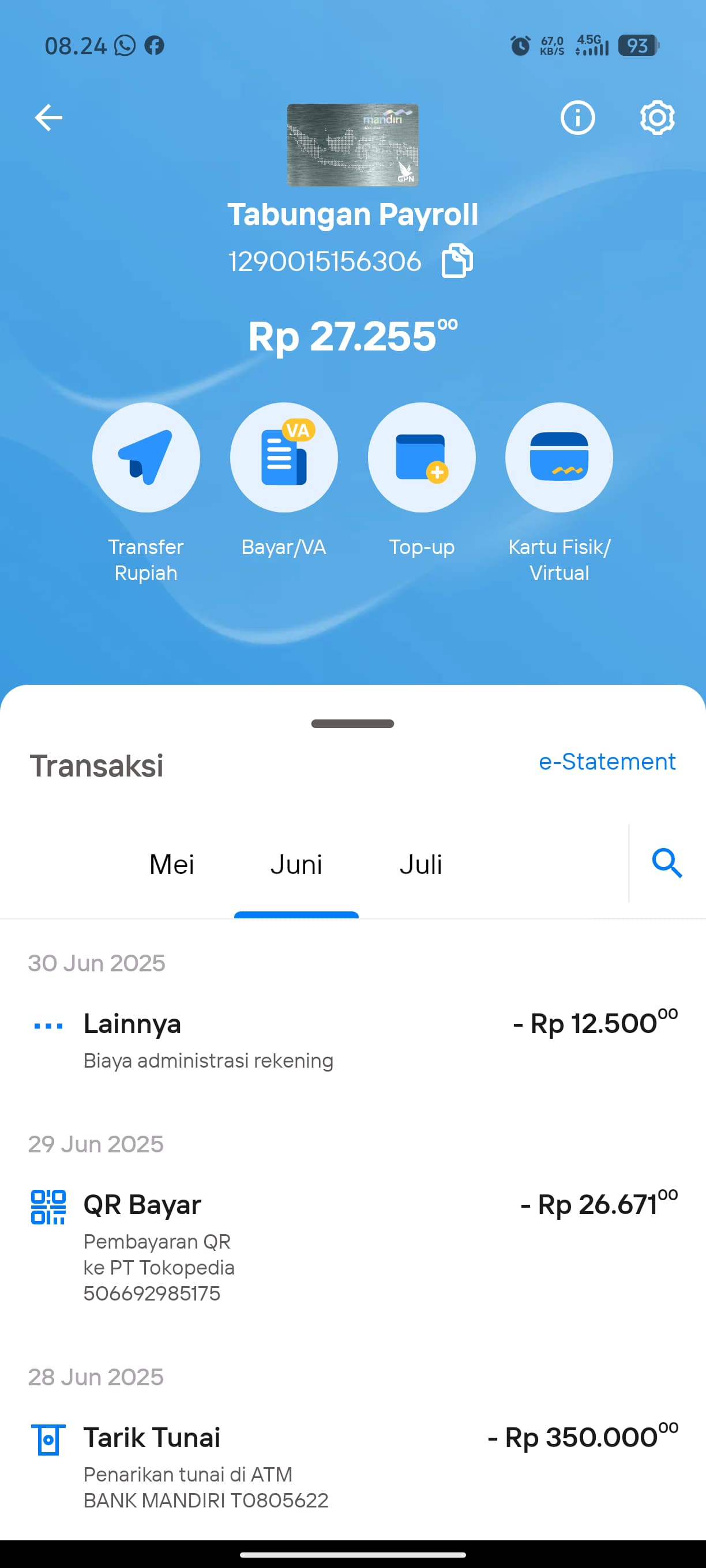The height and width of the screenshot is (1568, 706).
Task: Switch to the Juli tab
Action: (x=421, y=864)
